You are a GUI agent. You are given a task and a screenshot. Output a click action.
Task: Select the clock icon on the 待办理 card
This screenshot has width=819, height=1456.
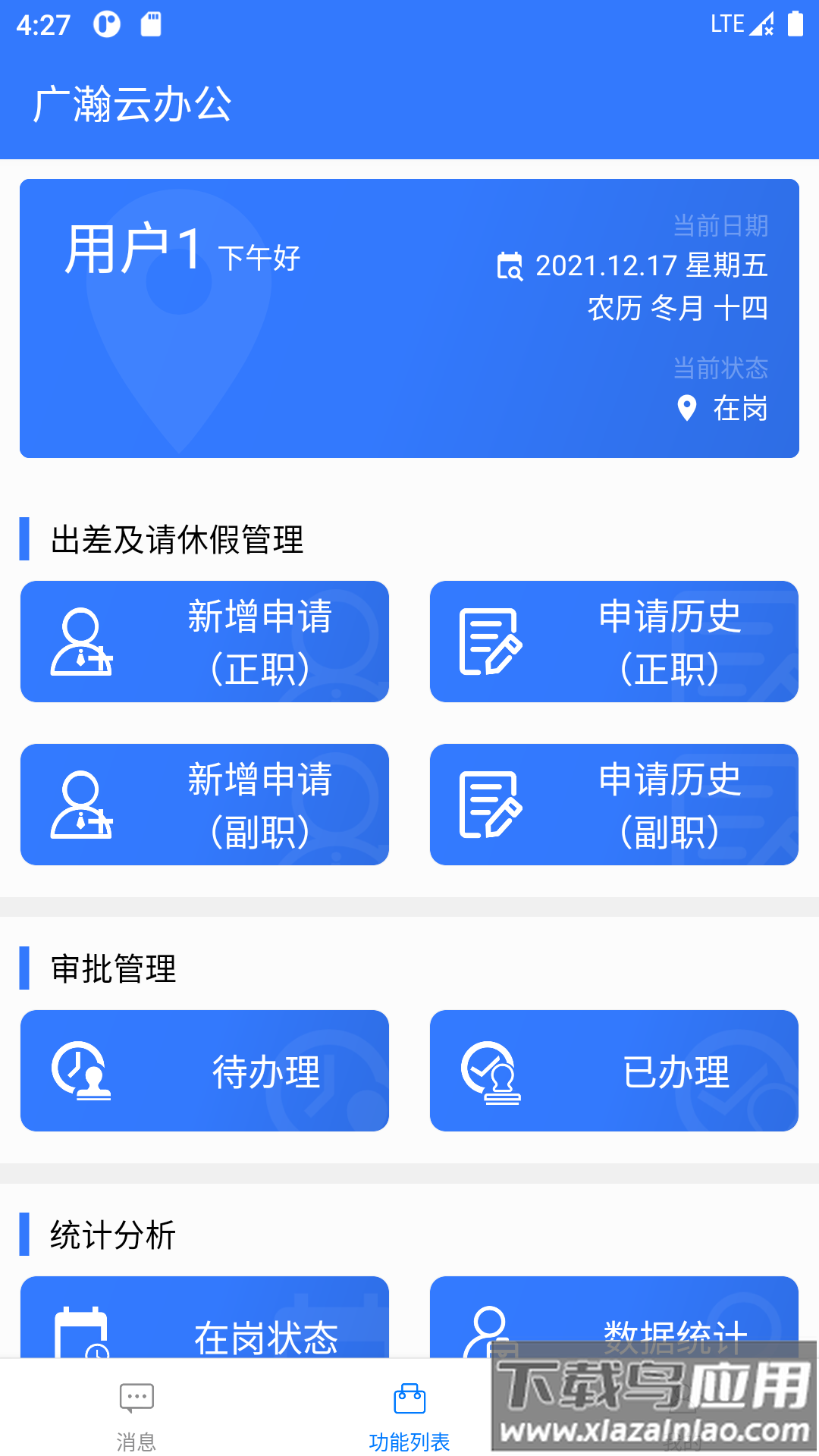tap(82, 1071)
